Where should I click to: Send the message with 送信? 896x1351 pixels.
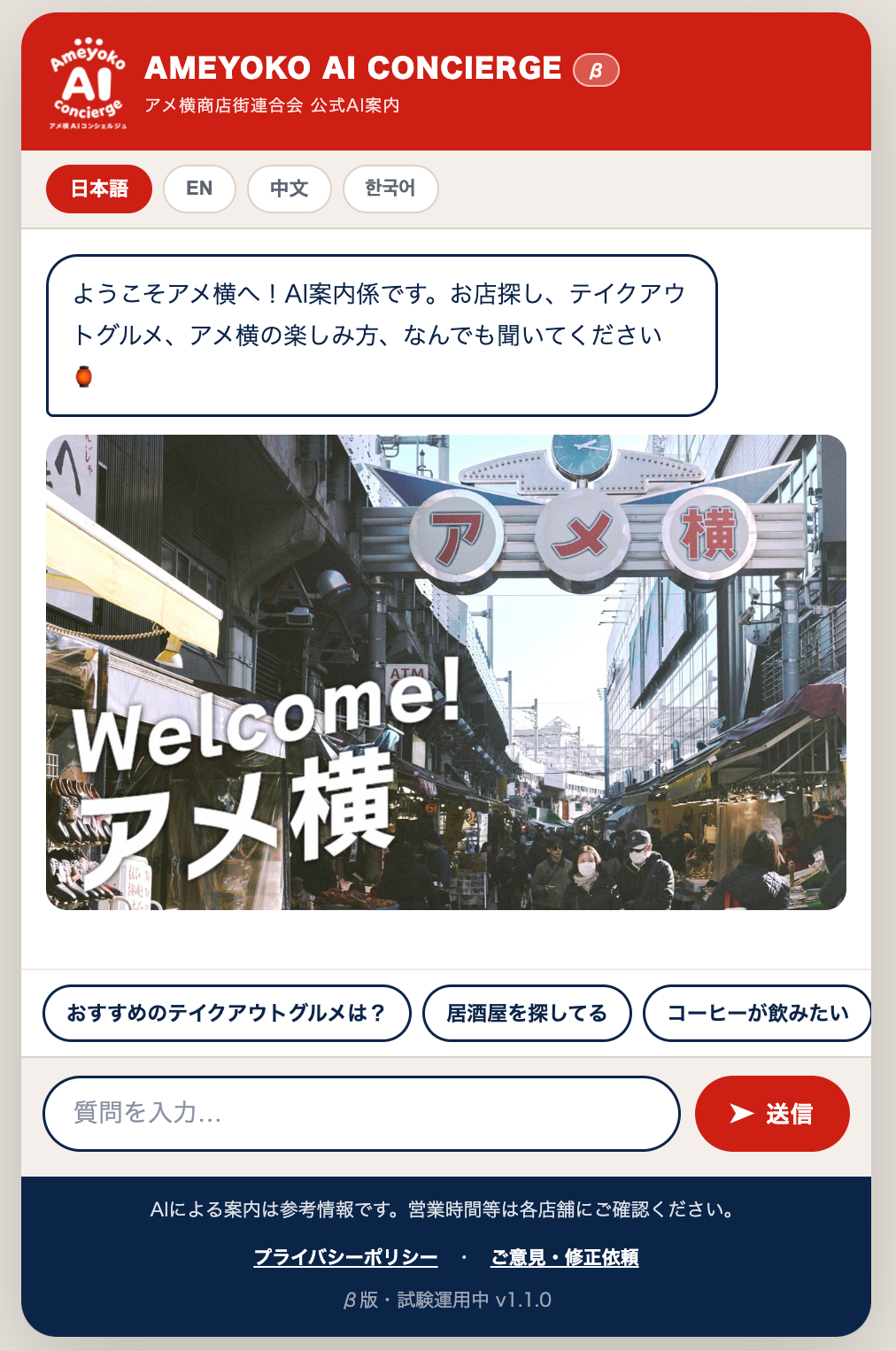pyautogui.click(x=772, y=1114)
